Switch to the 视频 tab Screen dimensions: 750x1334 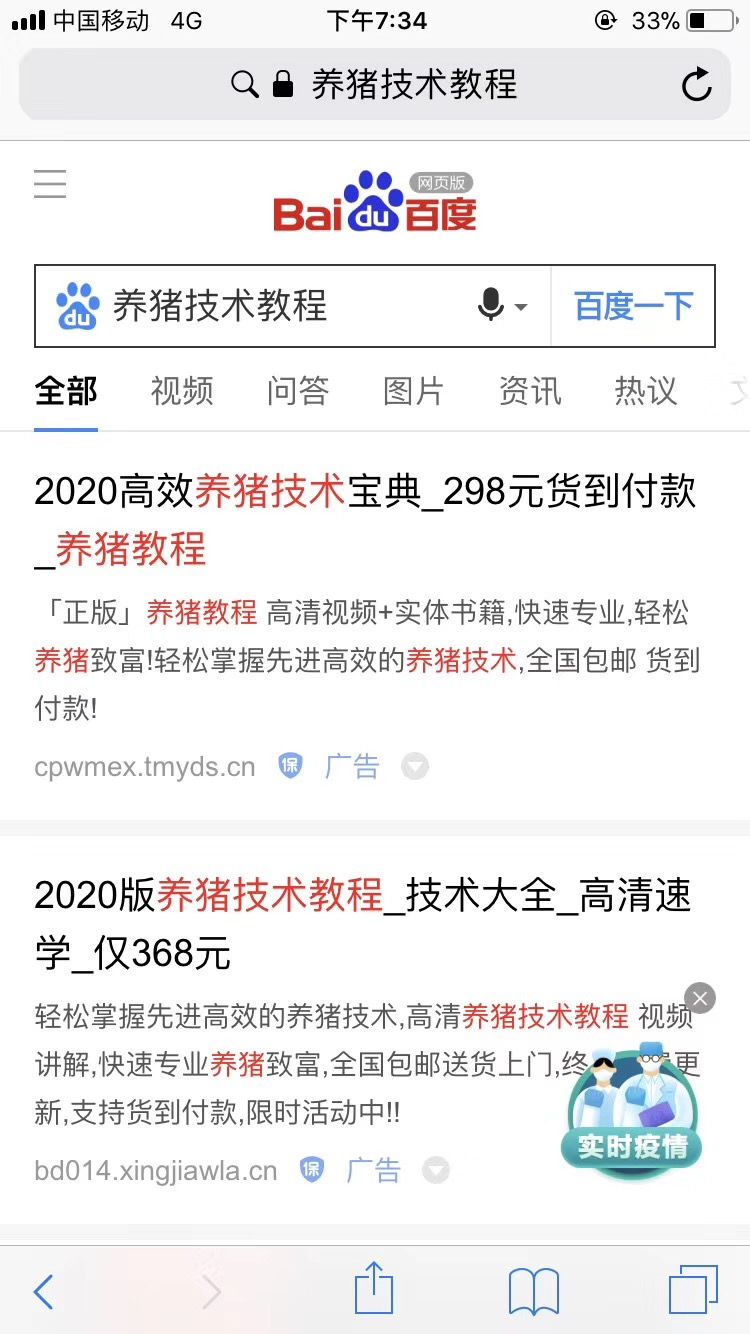coord(182,391)
